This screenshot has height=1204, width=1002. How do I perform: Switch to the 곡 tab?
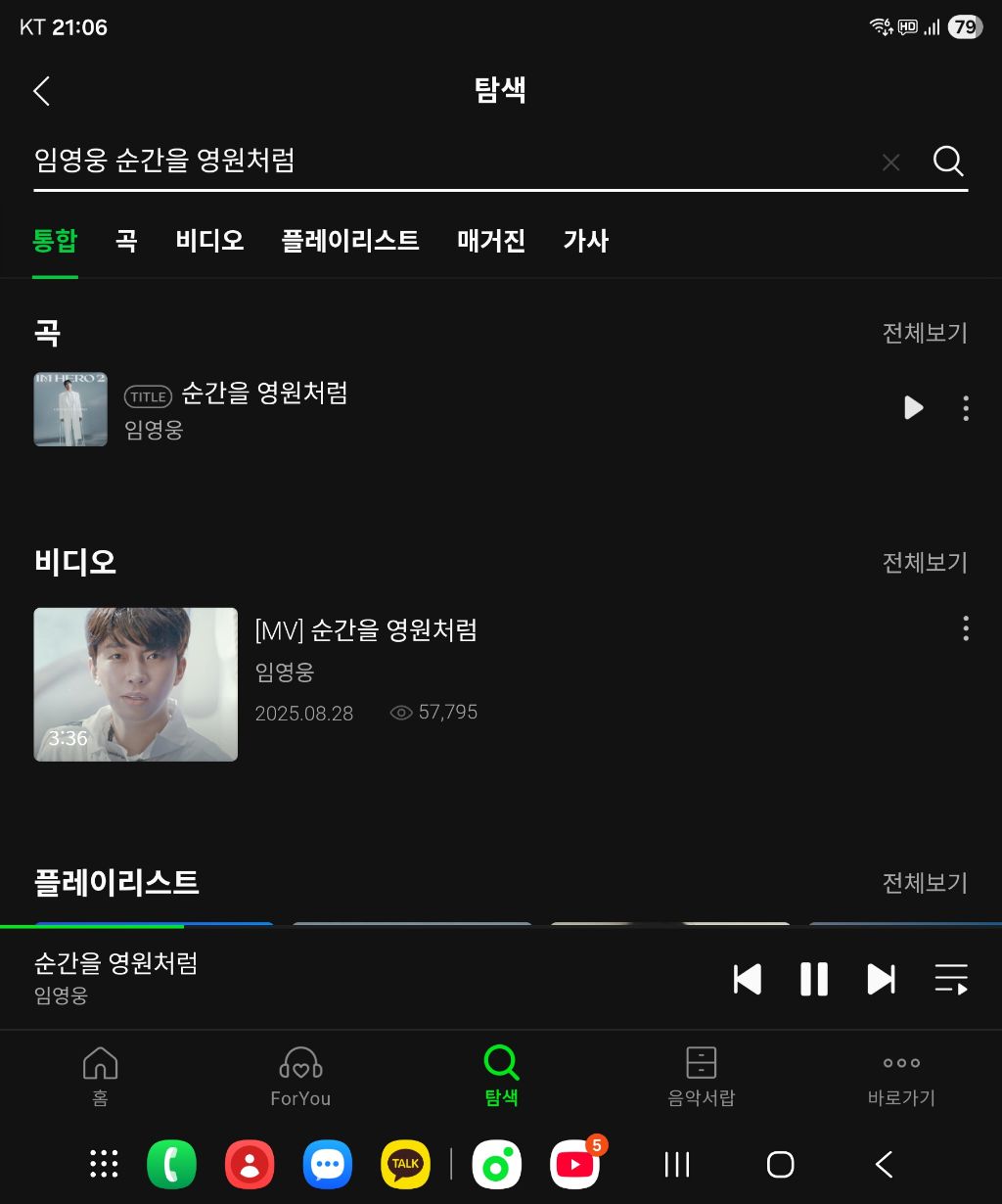[x=126, y=241]
